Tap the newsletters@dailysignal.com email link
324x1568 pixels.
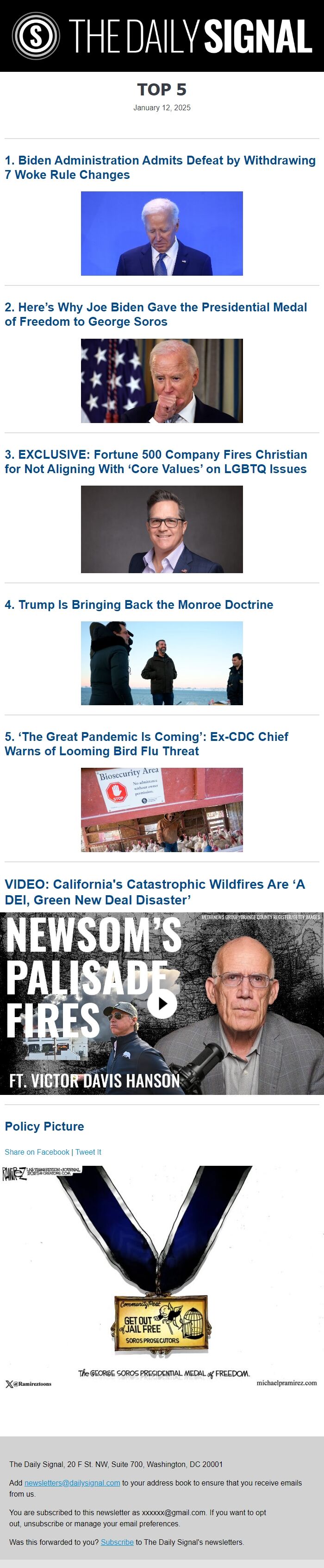[72, 1482]
